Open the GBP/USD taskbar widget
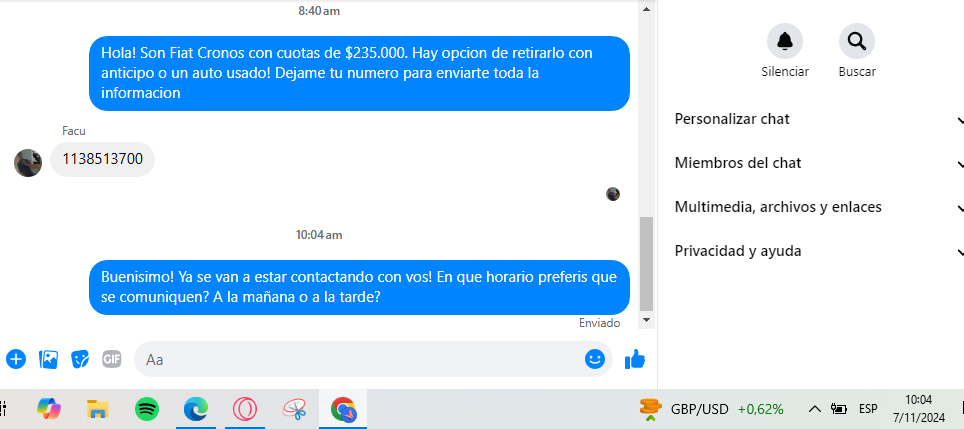964x429 pixels. pyautogui.click(x=712, y=409)
